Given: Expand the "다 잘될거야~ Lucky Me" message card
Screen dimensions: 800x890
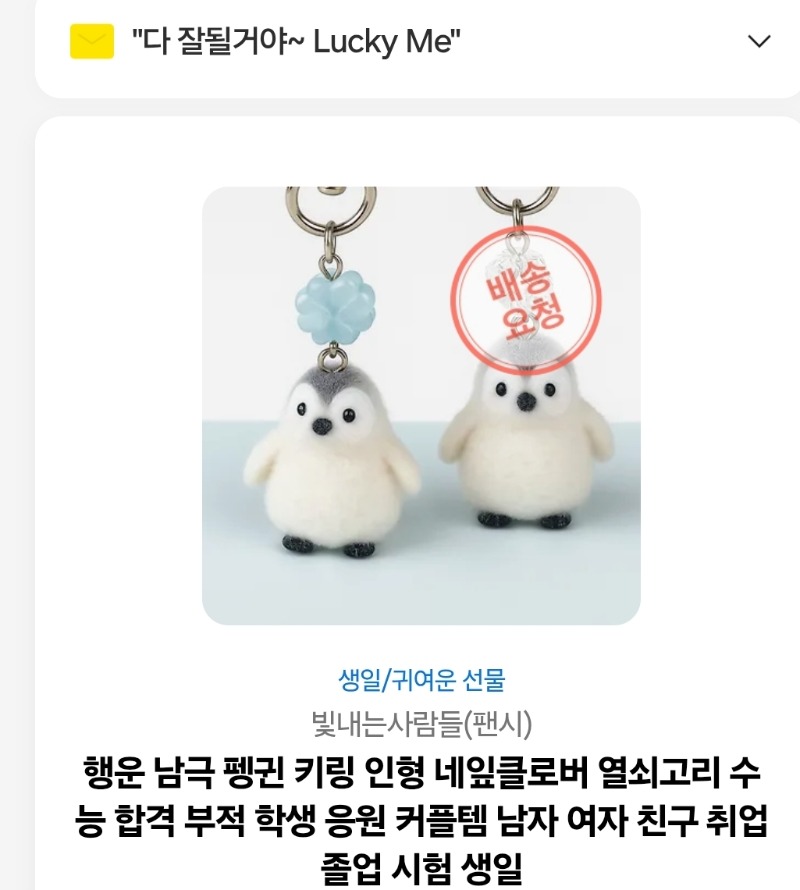Looking at the screenshot, I should [759, 42].
